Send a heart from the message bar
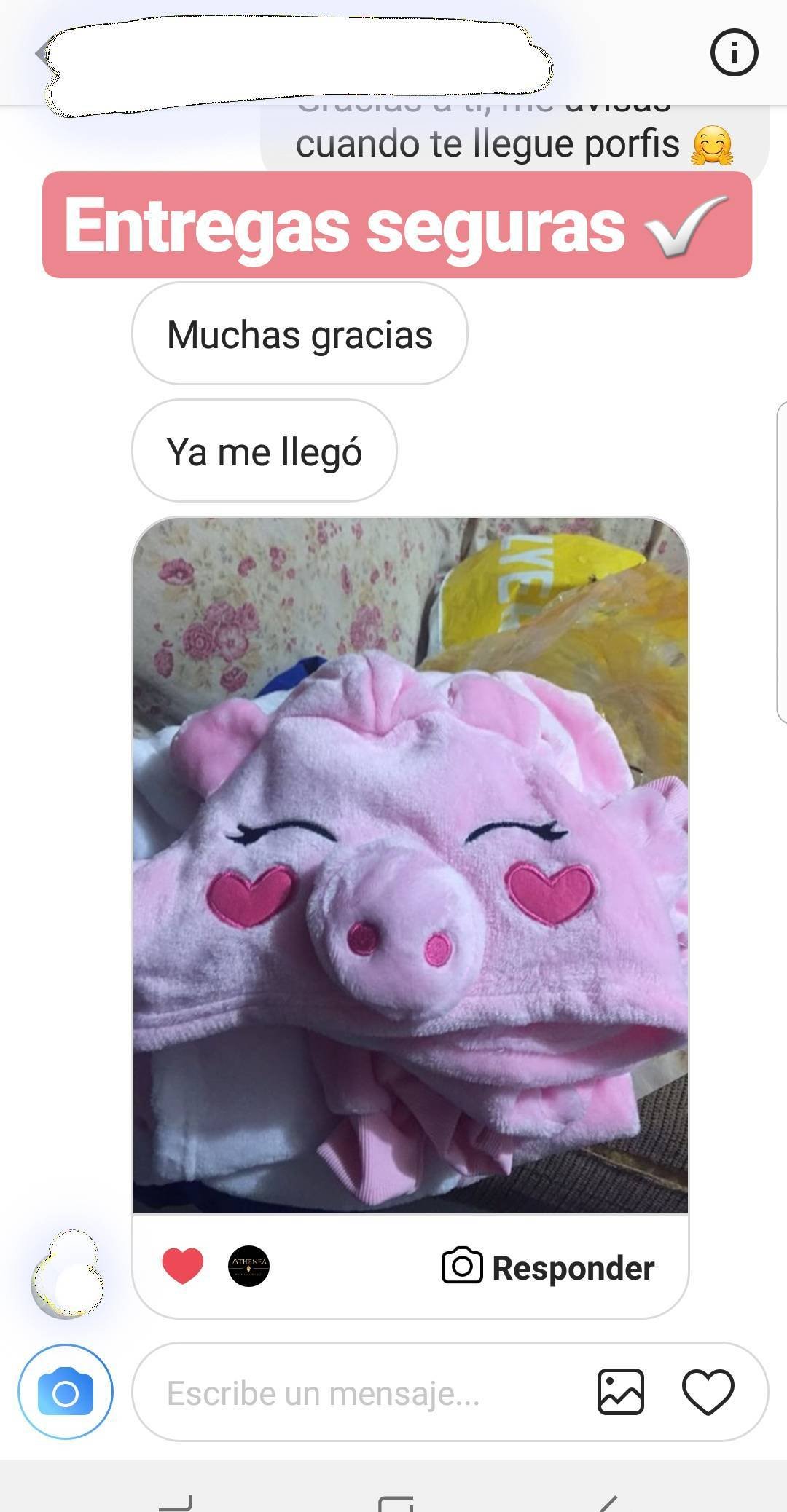Image resolution: width=787 pixels, height=1512 pixels. pyautogui.click(x=708, y=1392)
